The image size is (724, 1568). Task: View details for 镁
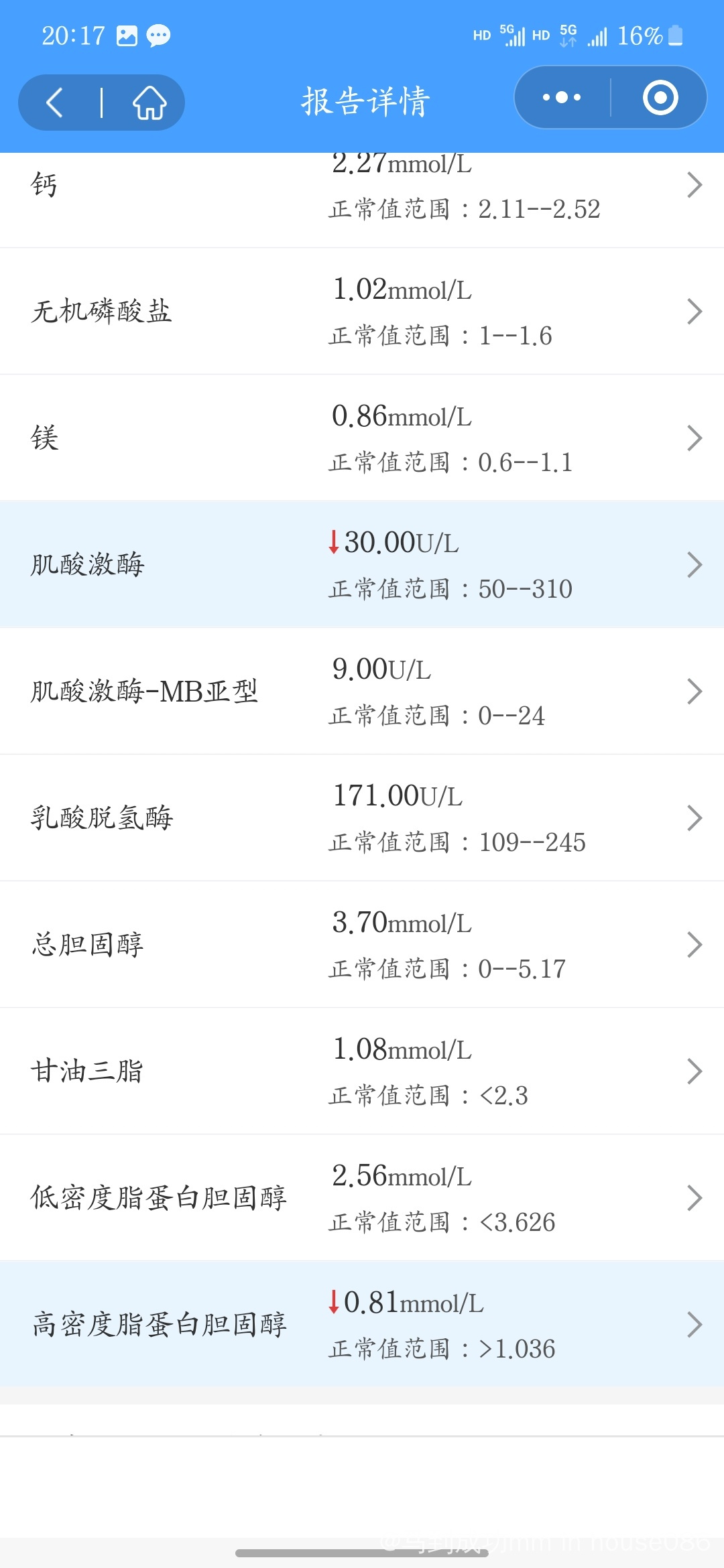pyautogui.click(x=362, y=438)
